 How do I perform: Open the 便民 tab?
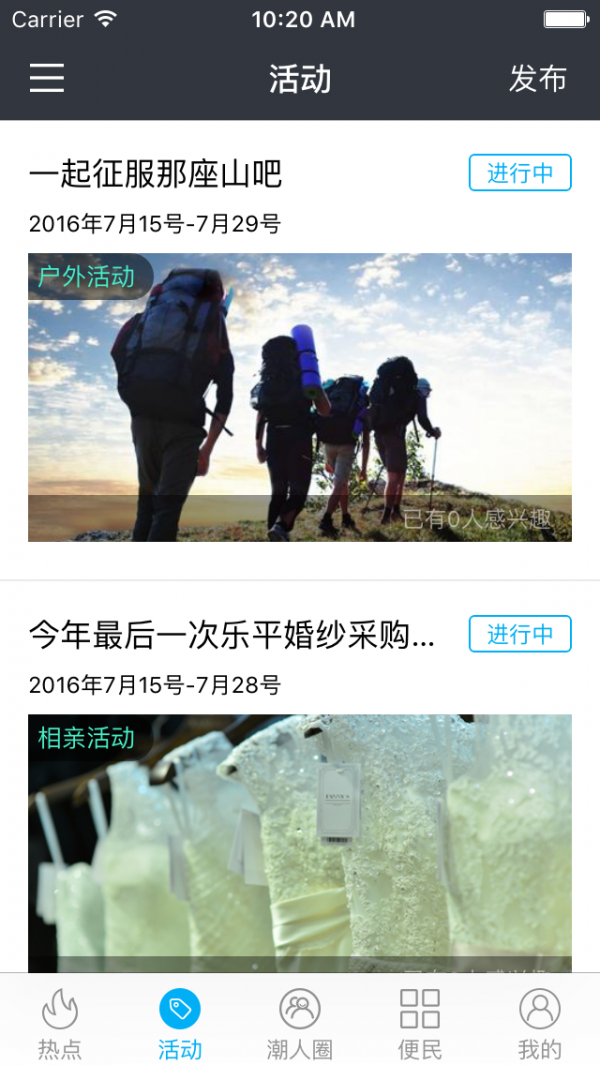[x=420, y=1022]
